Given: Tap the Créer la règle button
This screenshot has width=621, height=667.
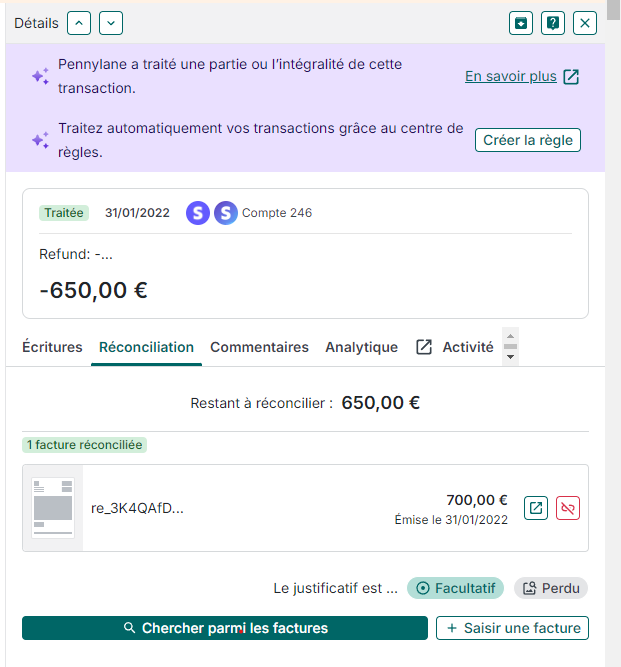Looking at the screenshot, I should (x=527, y=140).
